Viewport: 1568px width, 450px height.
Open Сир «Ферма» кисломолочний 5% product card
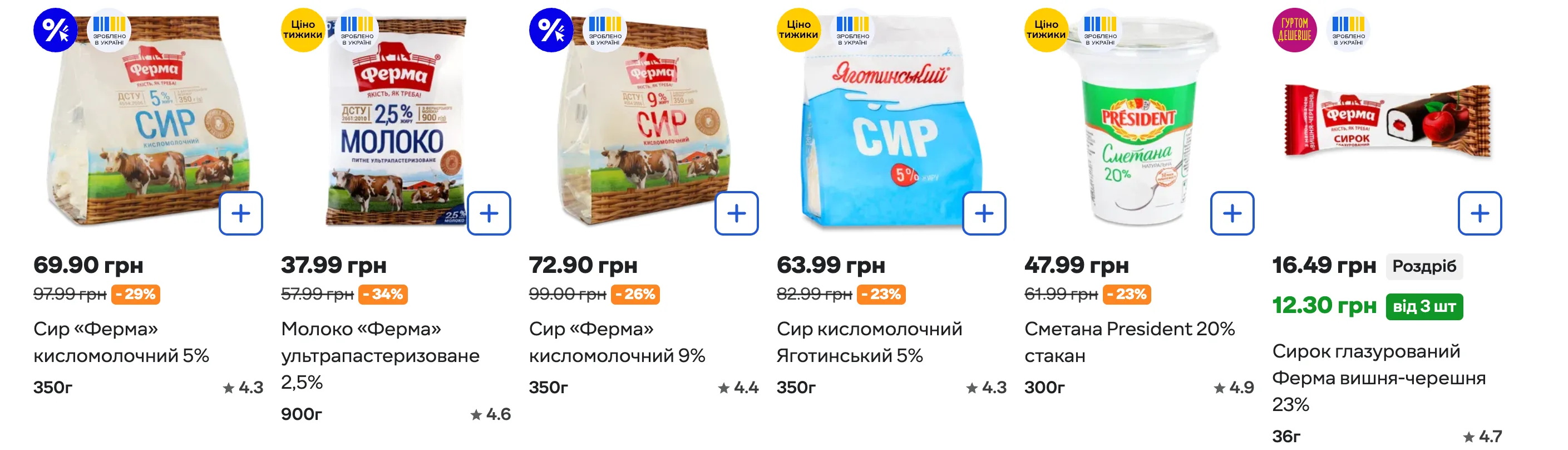pos(122,342)
